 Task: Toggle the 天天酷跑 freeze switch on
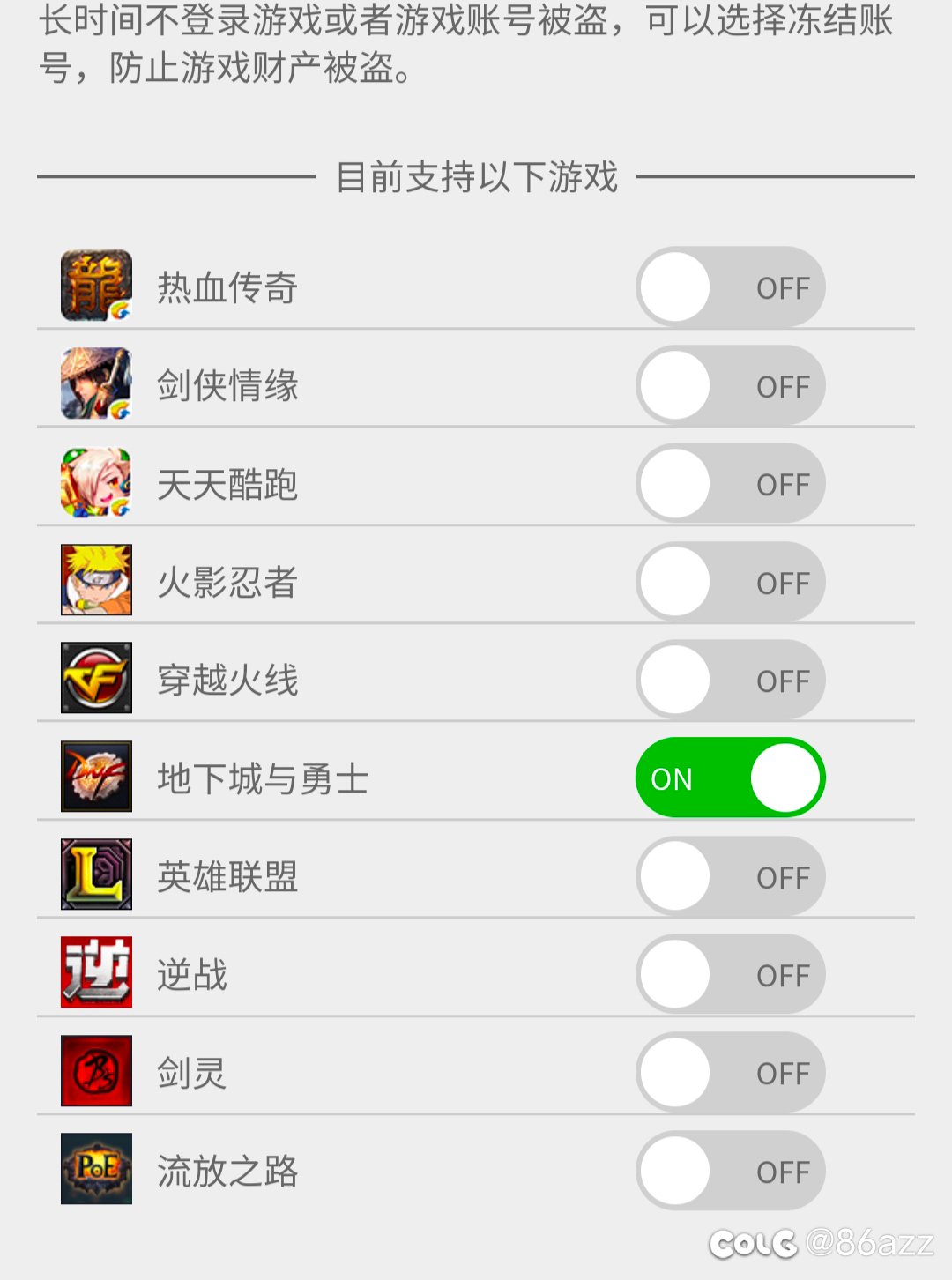pos(730,484)
